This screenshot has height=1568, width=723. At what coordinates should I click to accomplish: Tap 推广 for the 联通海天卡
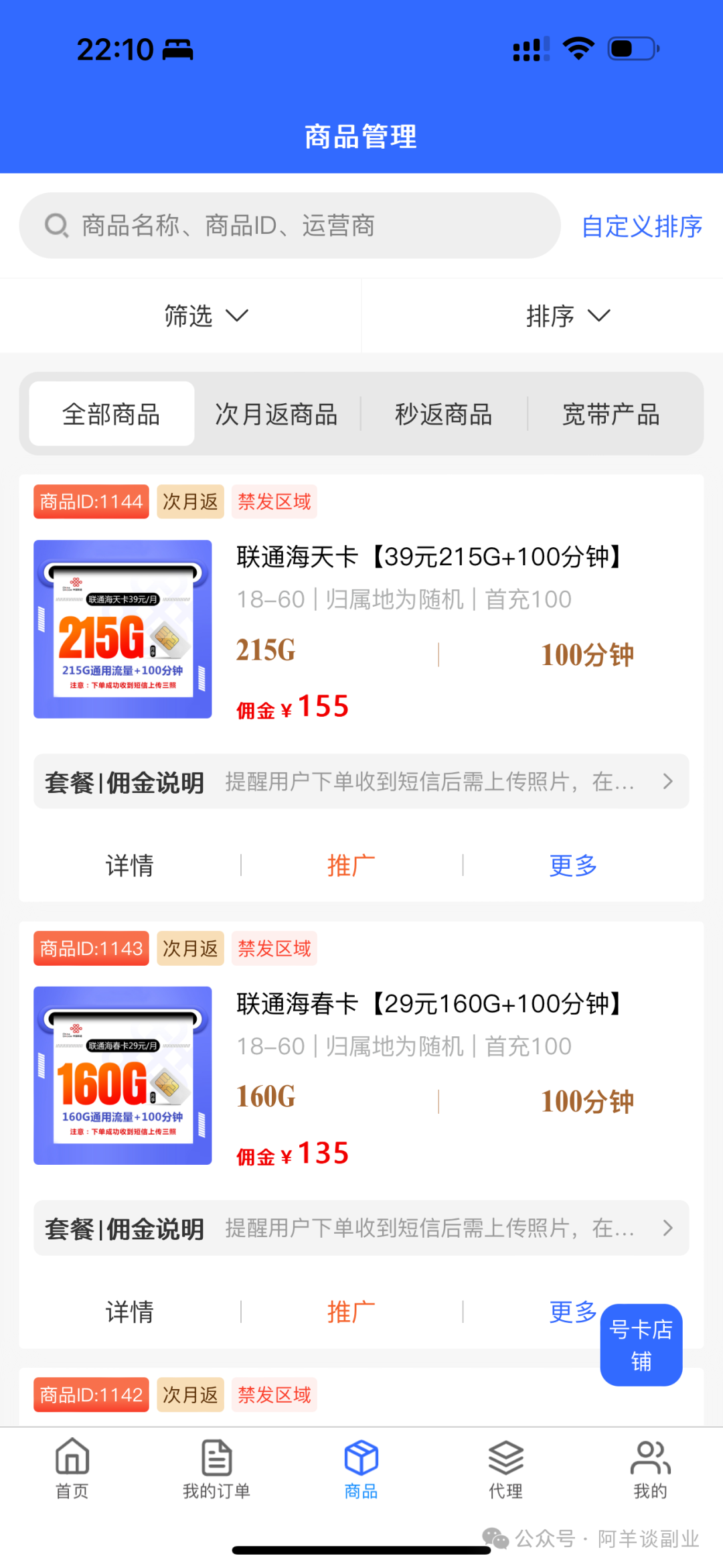coord(351,865)
